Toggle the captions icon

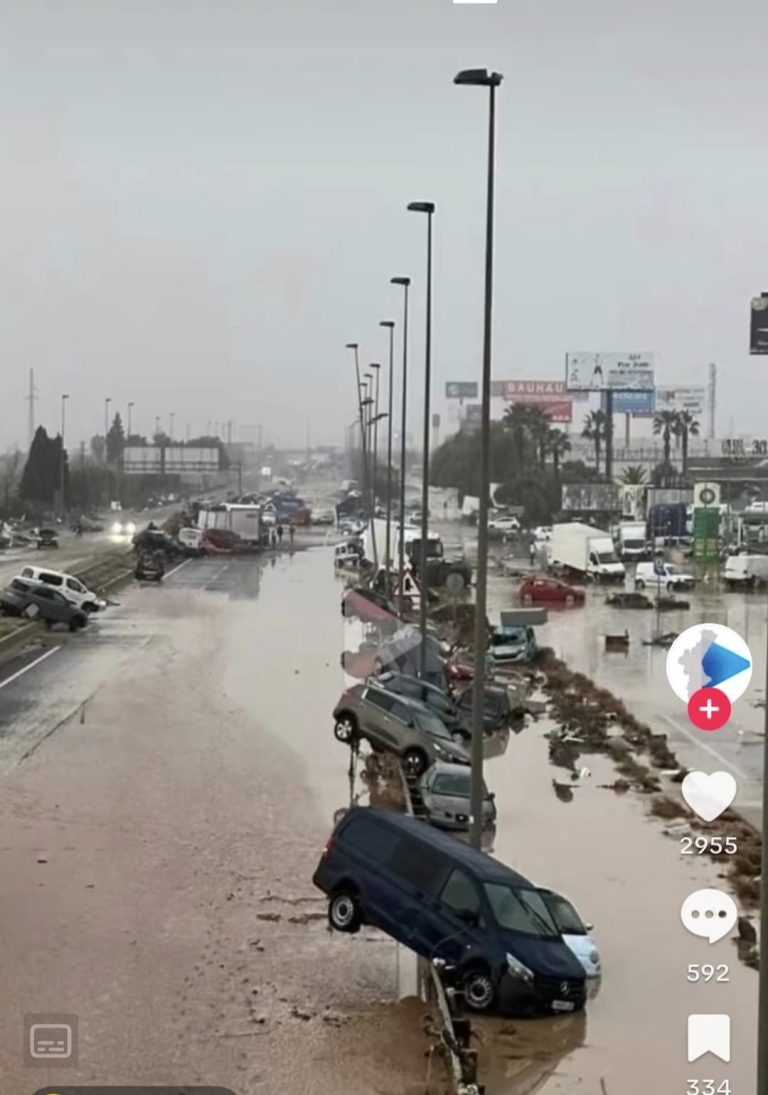[x=51, y=1041]
